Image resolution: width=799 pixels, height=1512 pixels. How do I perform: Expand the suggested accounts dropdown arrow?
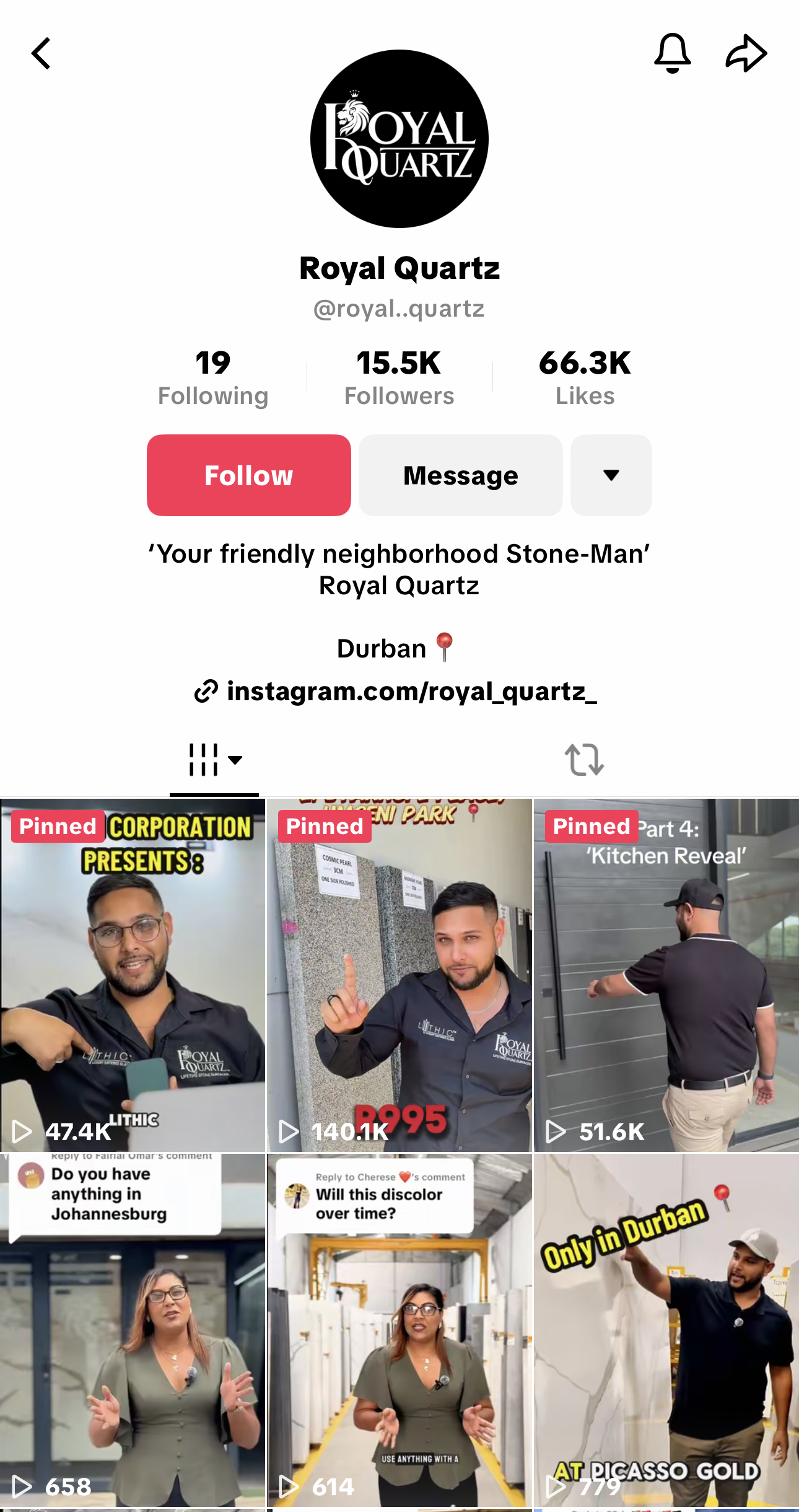click(x=611, y=475)
